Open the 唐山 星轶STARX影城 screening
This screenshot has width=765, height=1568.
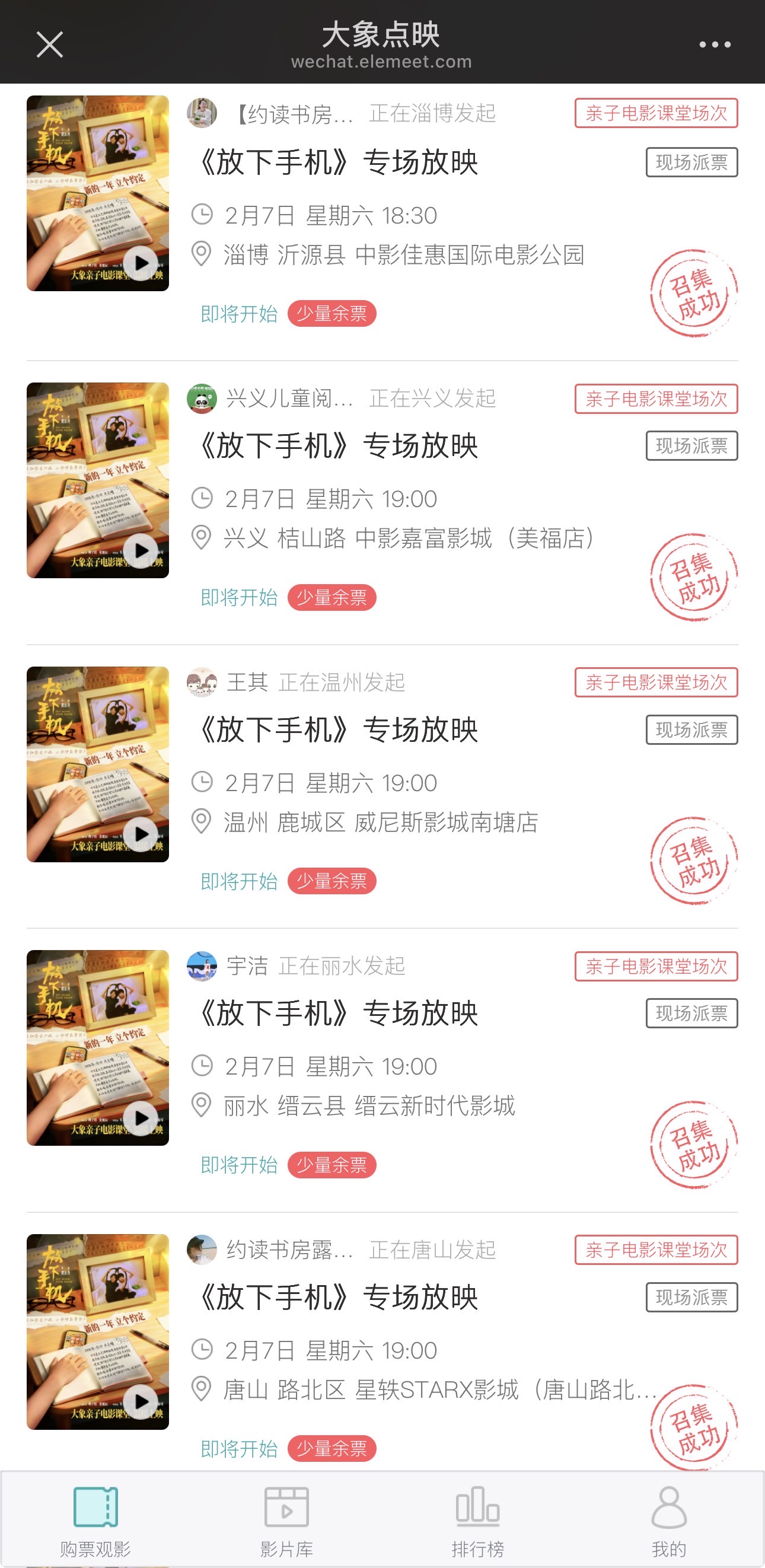(x=339, y=1297)
